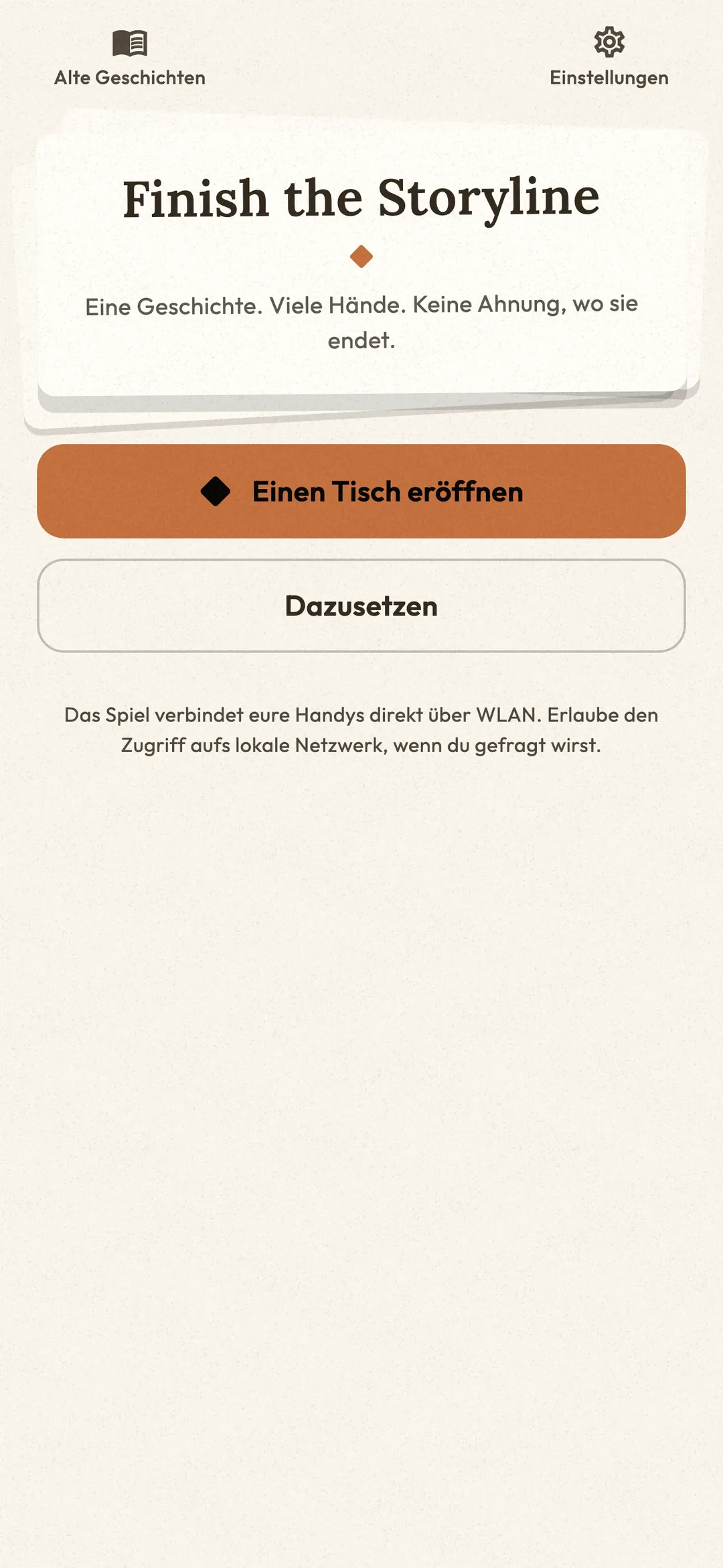Tap Einen Tisch eröffnen
Image resolution: width=723 pixels, height=1568 pixels.
click(361, 491)
